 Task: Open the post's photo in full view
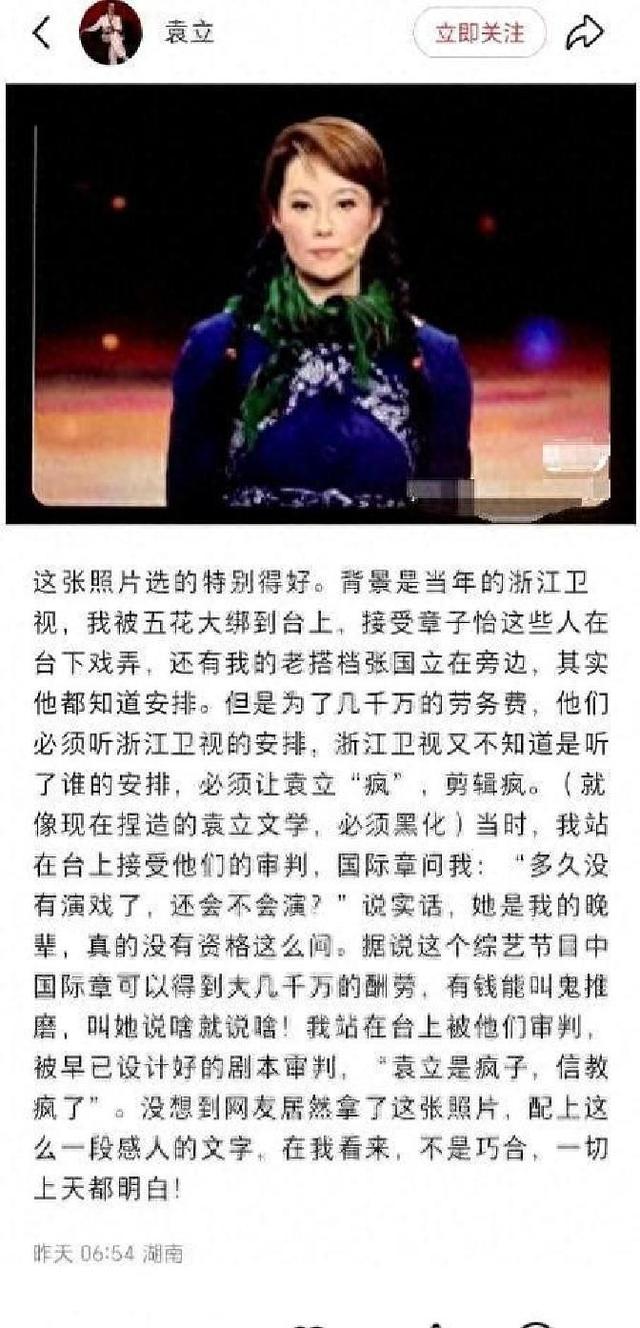[x=320, y=305]
